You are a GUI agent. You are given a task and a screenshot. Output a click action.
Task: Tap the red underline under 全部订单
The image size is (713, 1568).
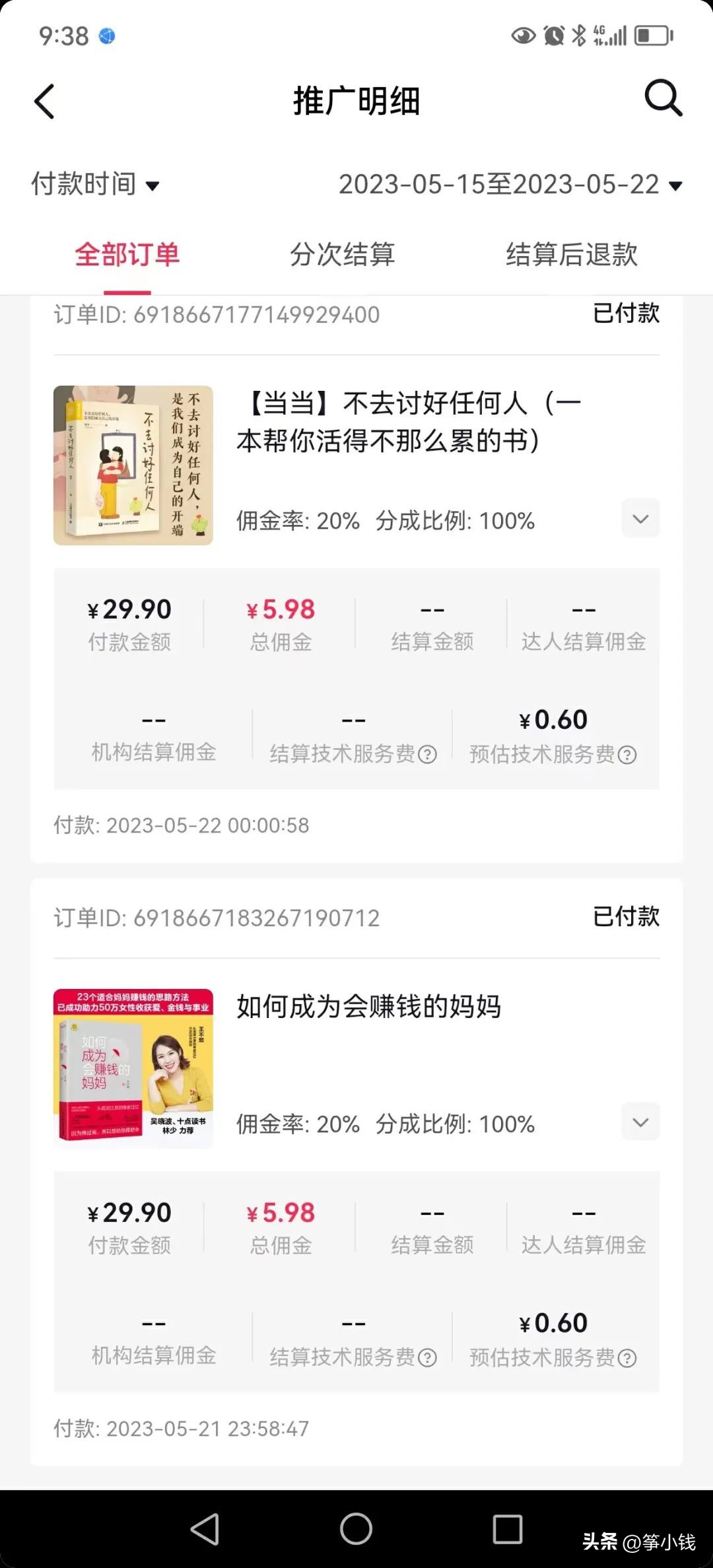pos(127,289)
